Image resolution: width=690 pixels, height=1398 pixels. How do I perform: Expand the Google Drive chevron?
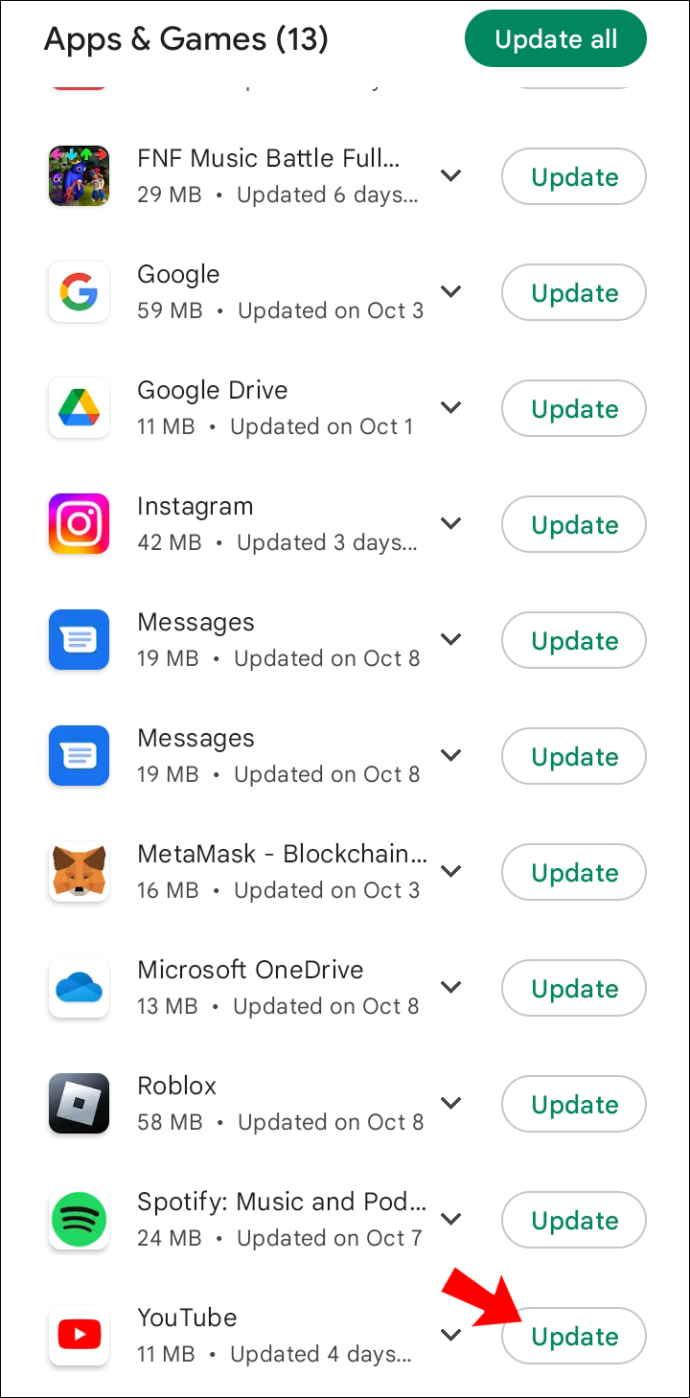[x=451, y=408]
